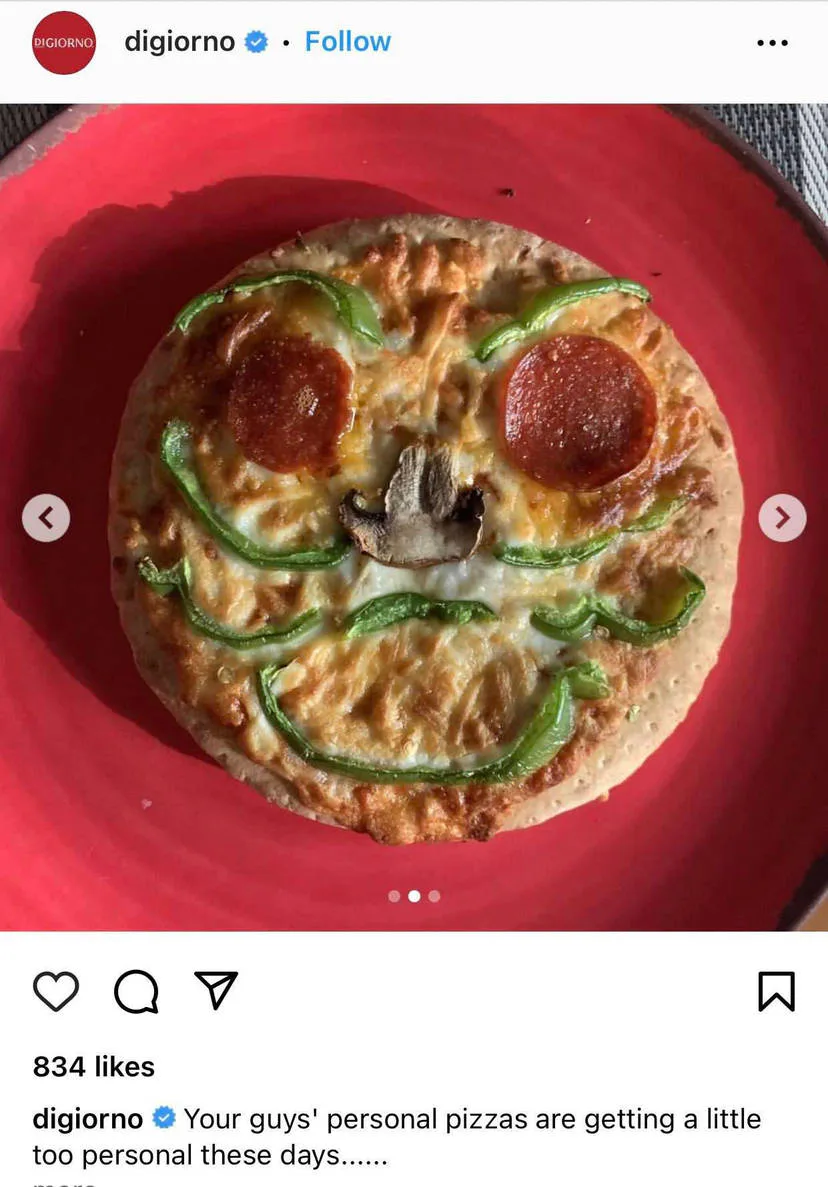The image size is (828, 1187).
Task: Open the comments on this post
Action: pos(136,991)
